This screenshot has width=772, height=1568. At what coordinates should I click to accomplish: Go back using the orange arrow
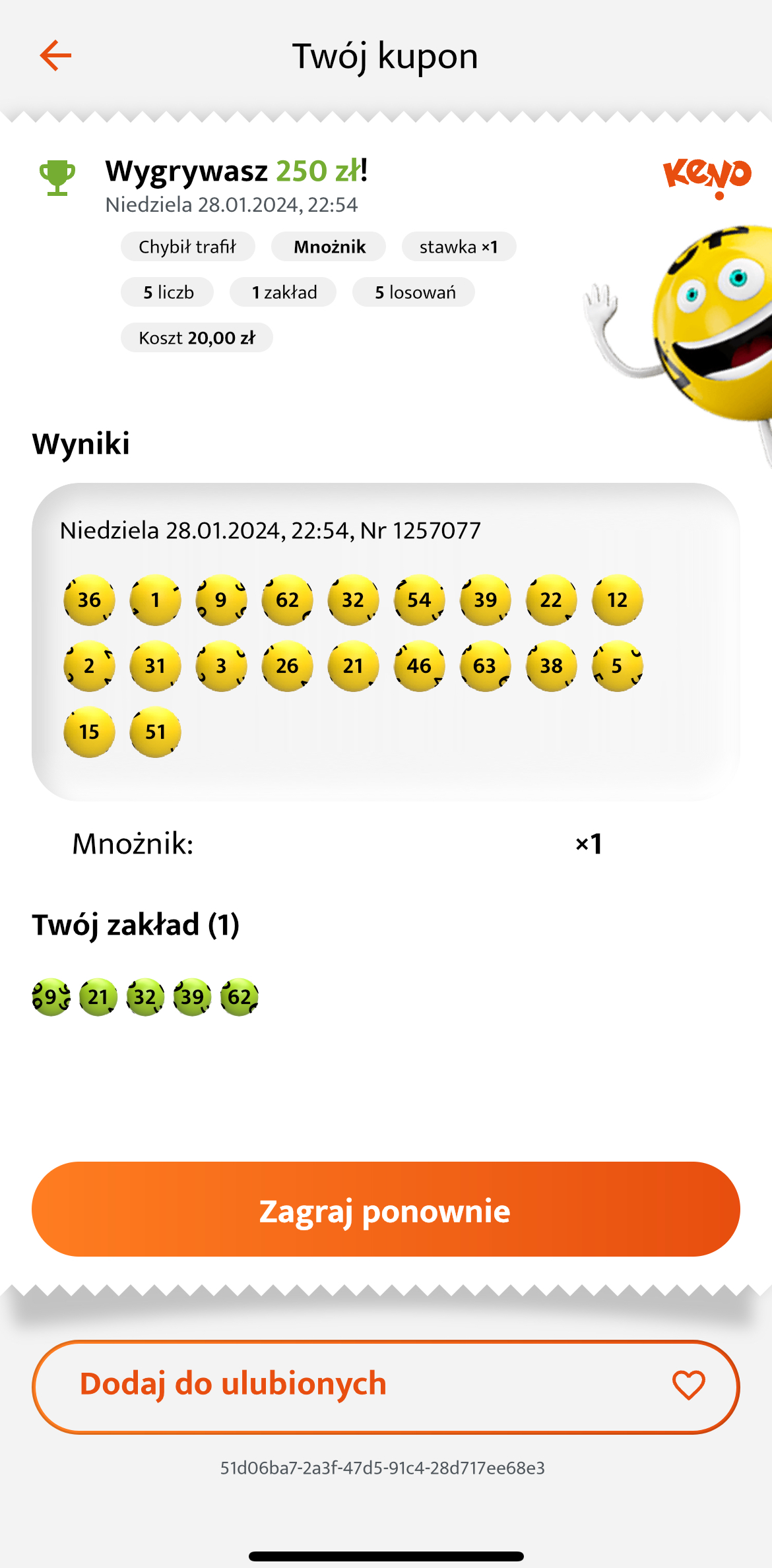click(55, 55)
